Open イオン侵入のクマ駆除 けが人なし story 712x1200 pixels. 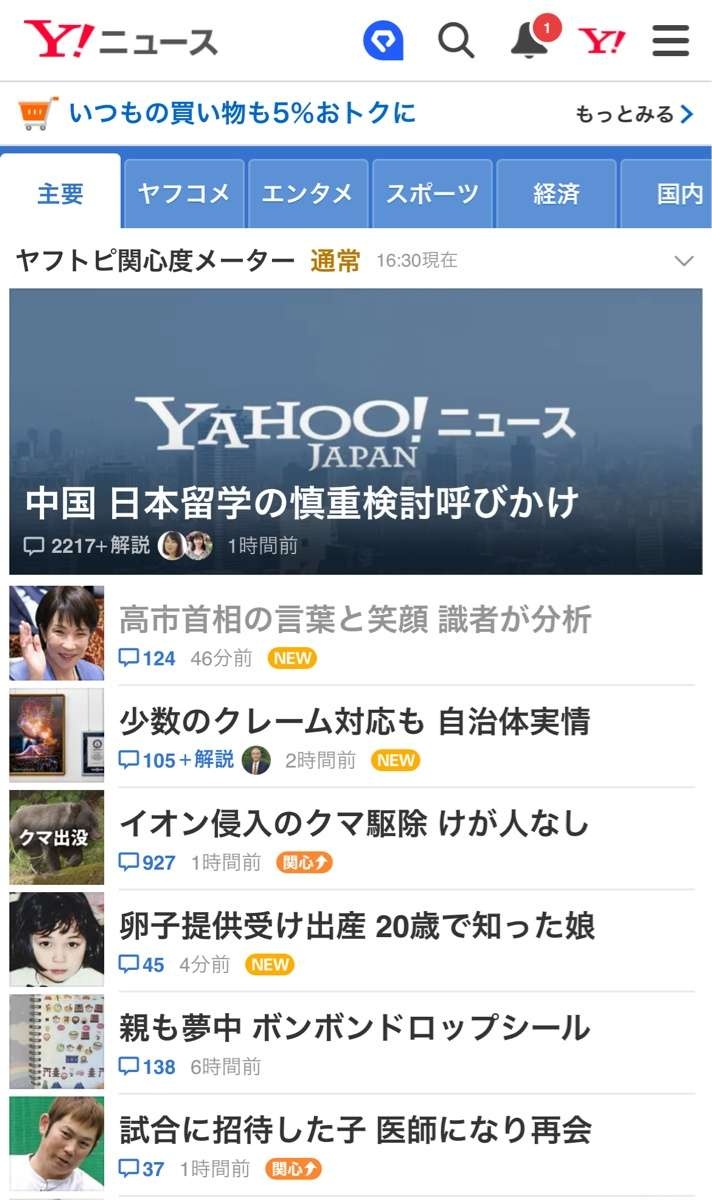click(x=354, y=824)
